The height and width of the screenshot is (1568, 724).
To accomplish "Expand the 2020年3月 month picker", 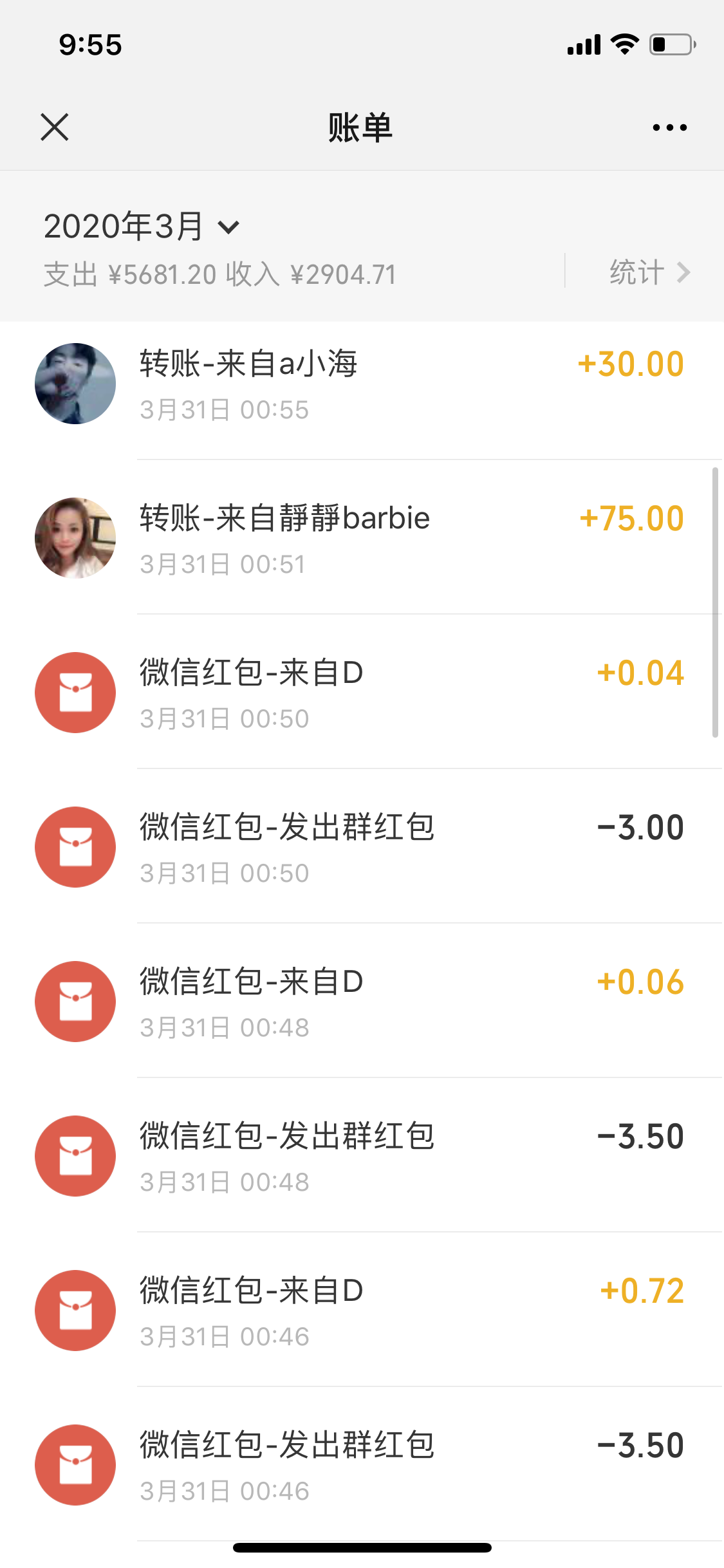I will [x=142, y=227].
